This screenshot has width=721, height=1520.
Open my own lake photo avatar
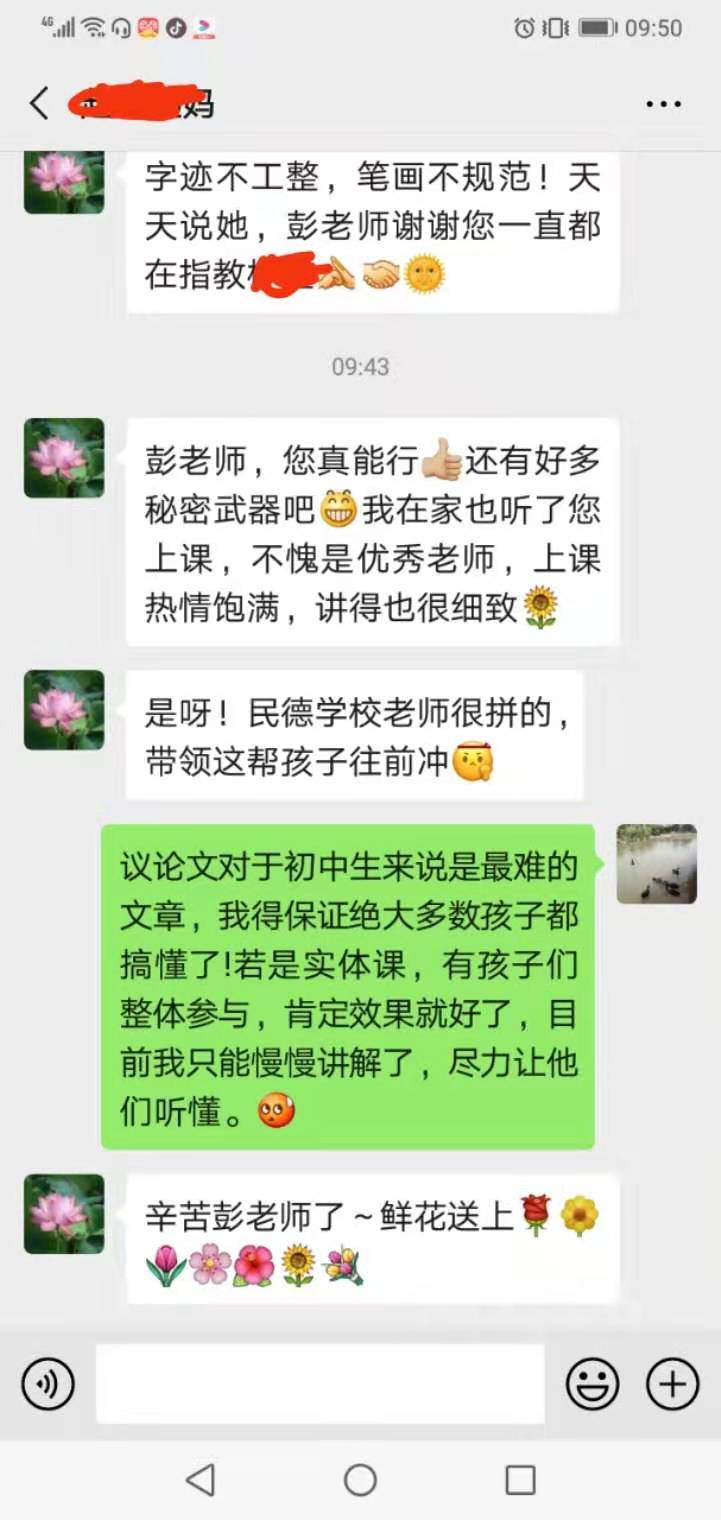(x=656, y=864)
